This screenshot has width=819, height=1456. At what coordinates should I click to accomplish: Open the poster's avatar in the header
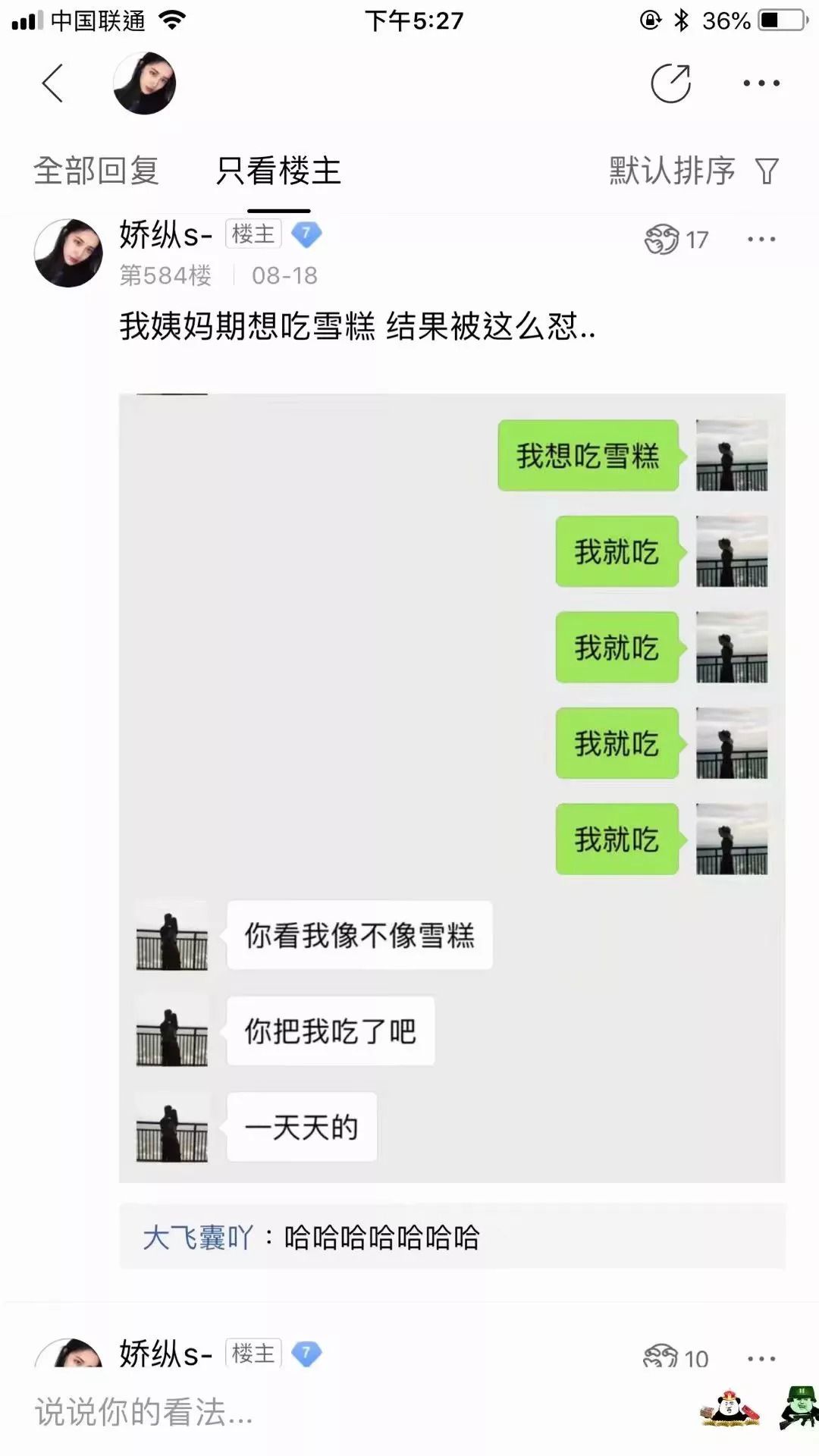(144, 83)
